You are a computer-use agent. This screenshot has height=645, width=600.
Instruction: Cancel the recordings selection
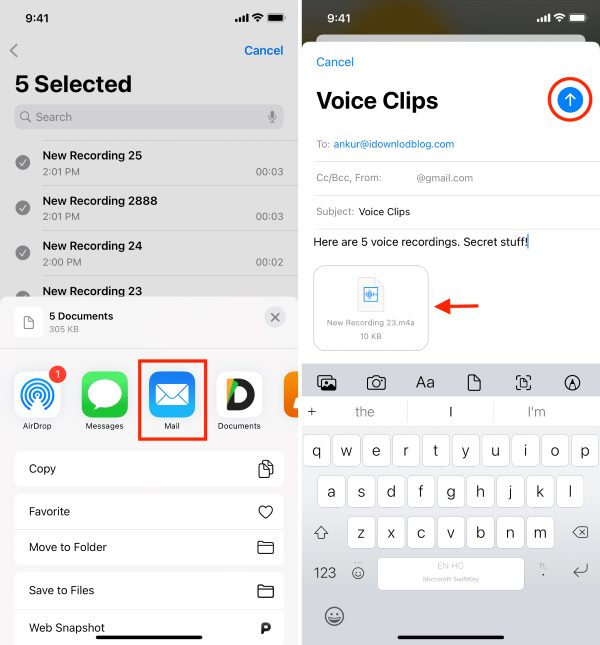(263, 50)
